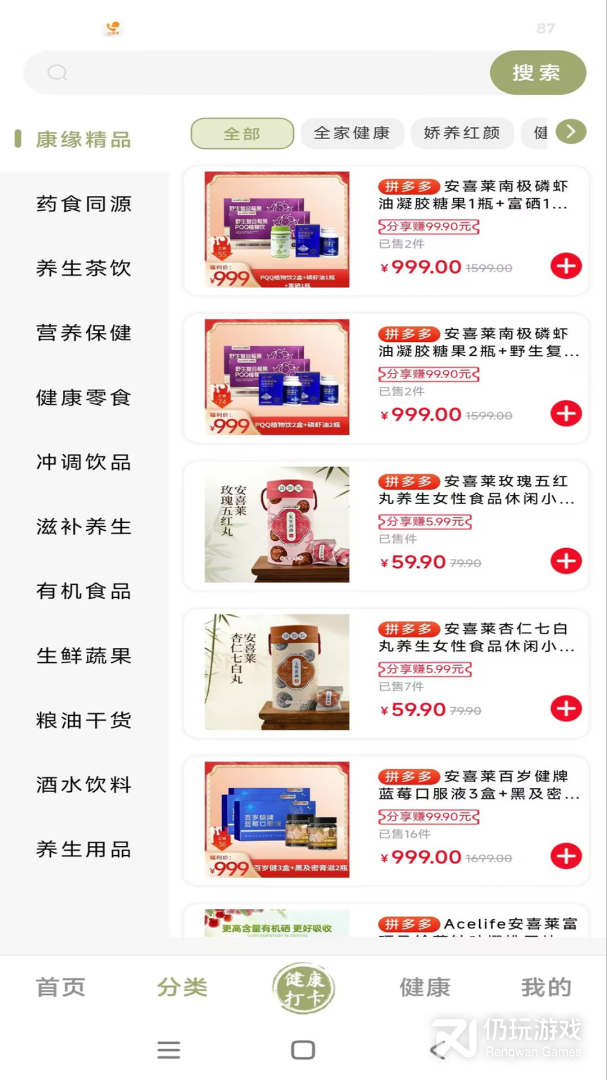Tap the green 搜索 button
This screenshot has width=607, height=1080.
click(537, 72)
